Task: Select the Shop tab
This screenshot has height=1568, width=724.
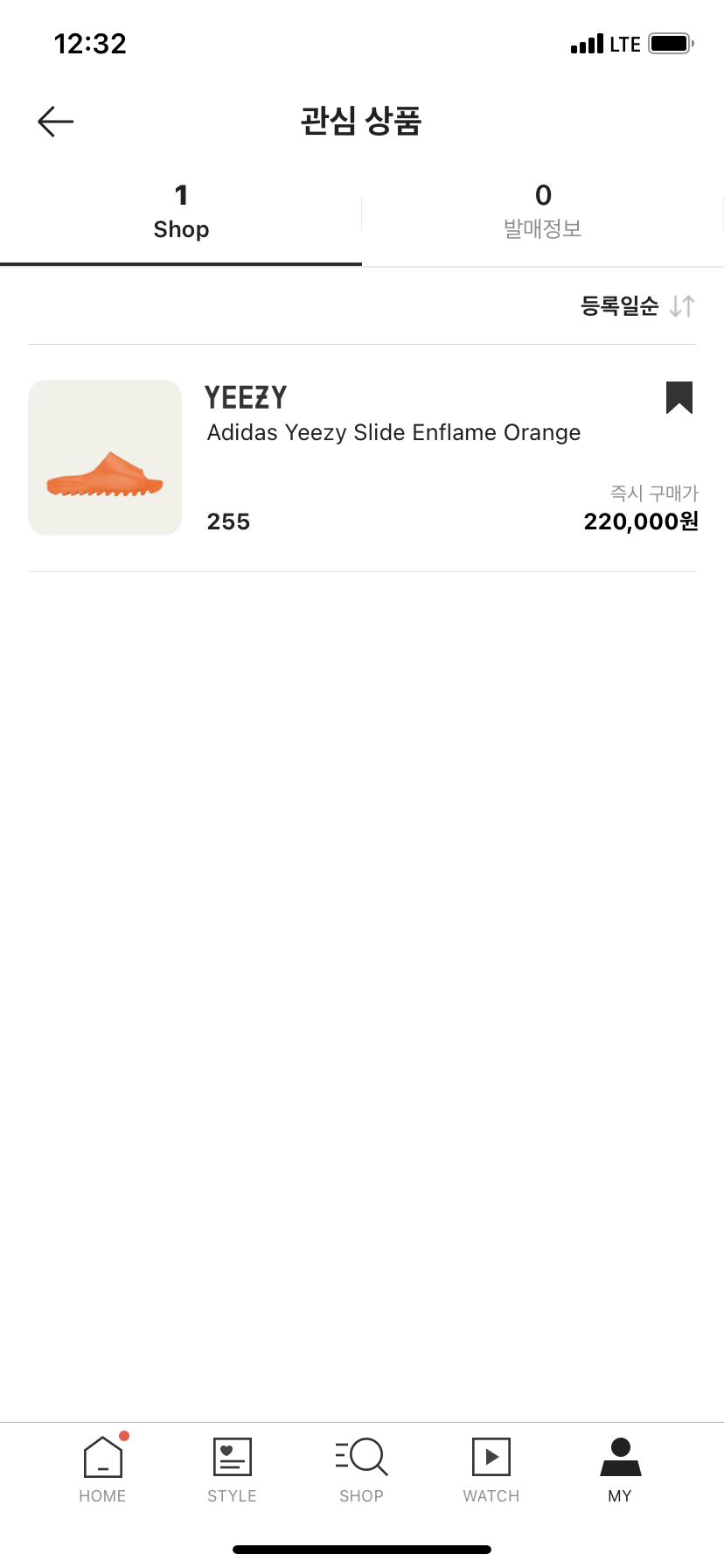Action: [181, 213]
